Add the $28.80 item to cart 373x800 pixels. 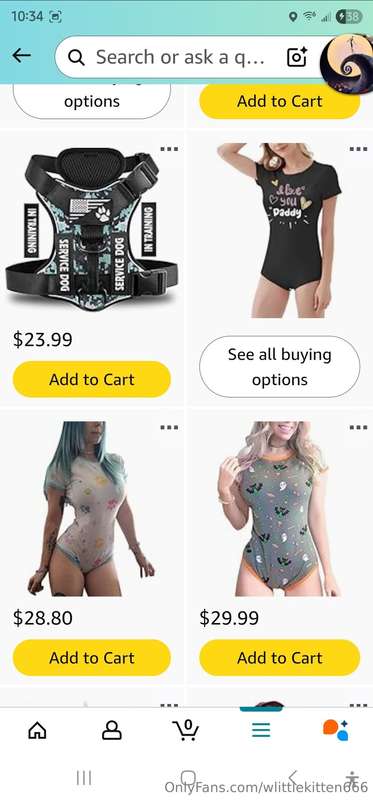(x=91, y=658)
